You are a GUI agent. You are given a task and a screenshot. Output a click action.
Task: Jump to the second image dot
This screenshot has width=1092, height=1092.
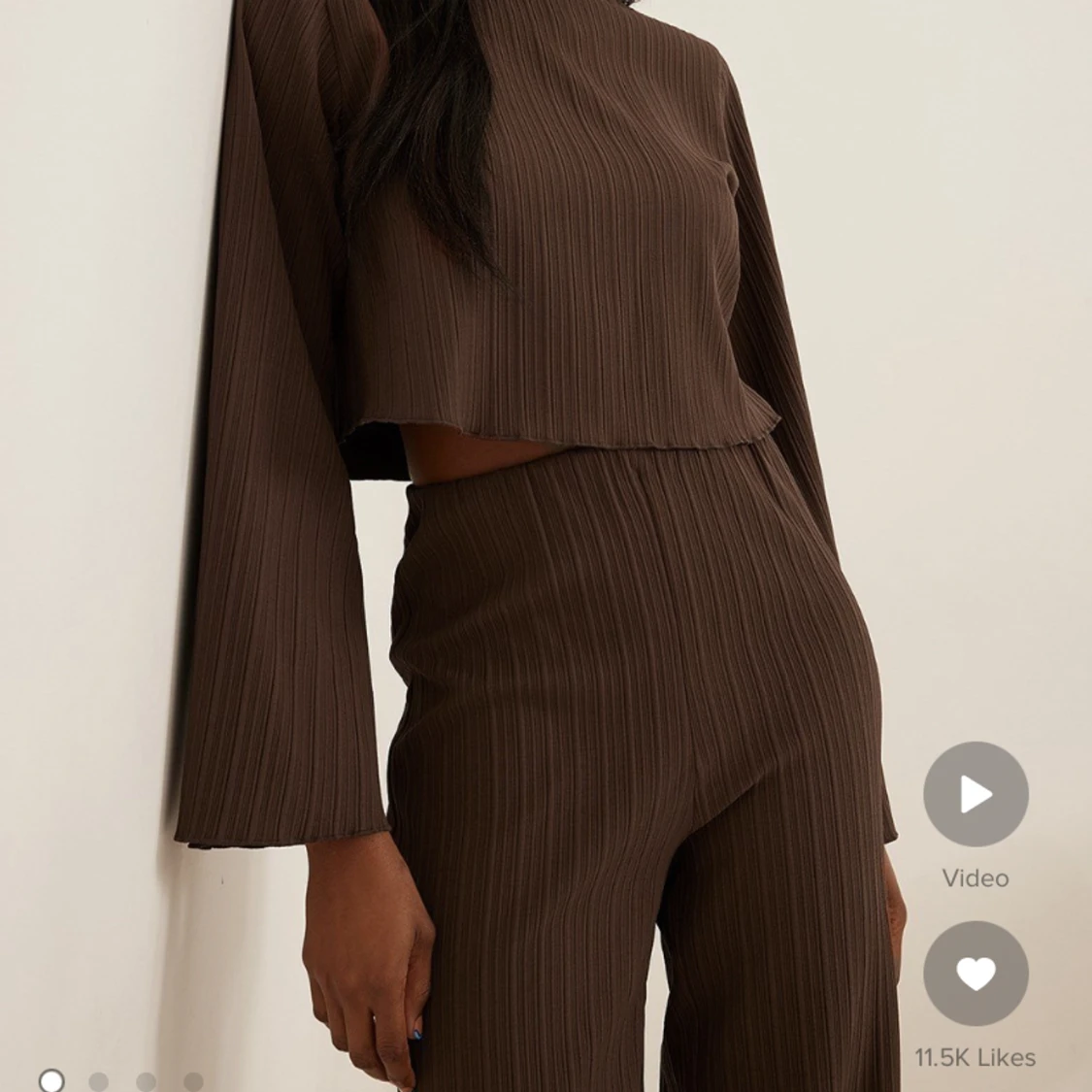pyautogui.click(x=98, y=1080)
